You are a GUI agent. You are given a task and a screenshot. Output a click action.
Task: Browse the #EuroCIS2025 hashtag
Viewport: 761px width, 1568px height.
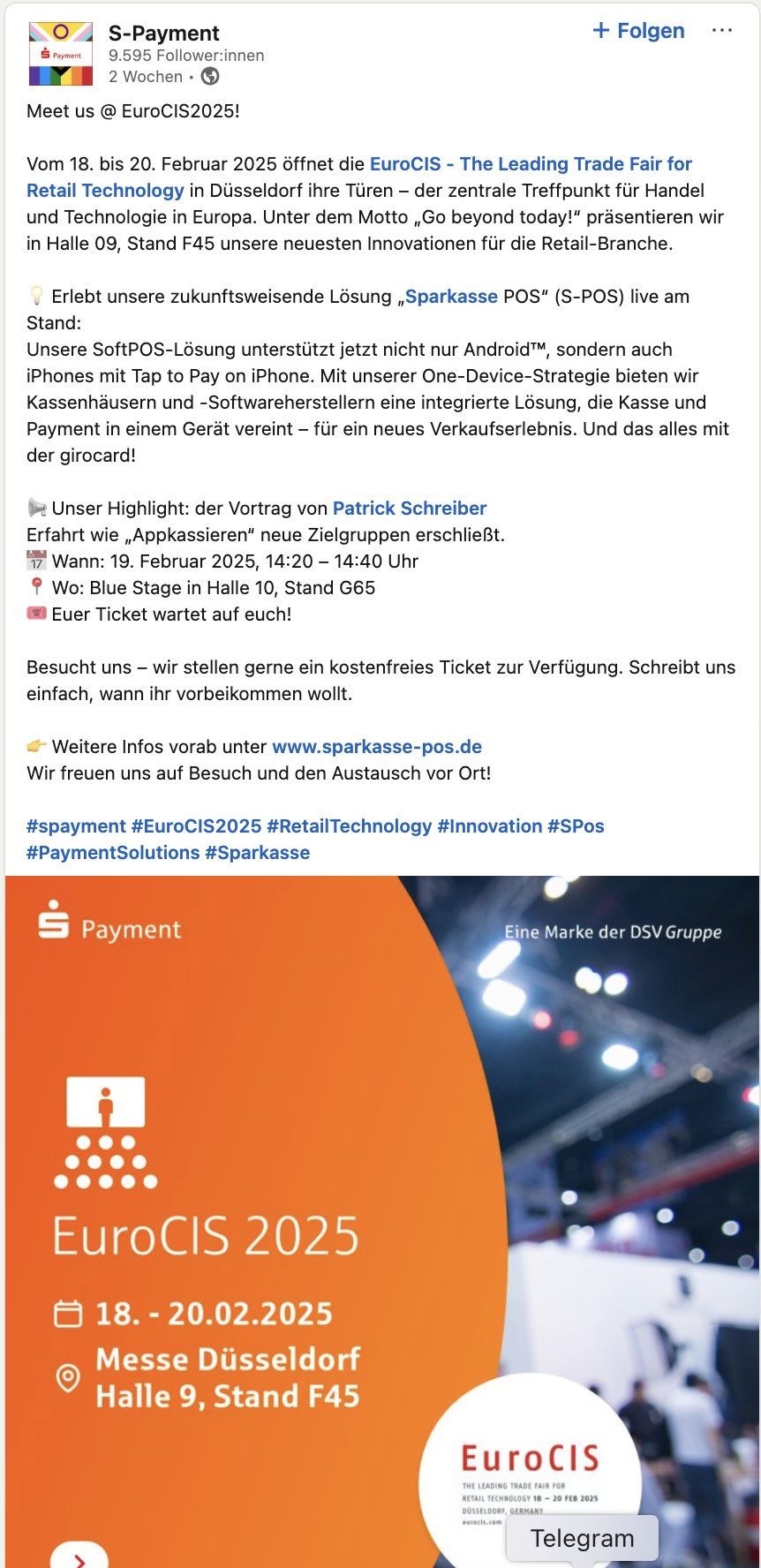[x=196, y=826]
